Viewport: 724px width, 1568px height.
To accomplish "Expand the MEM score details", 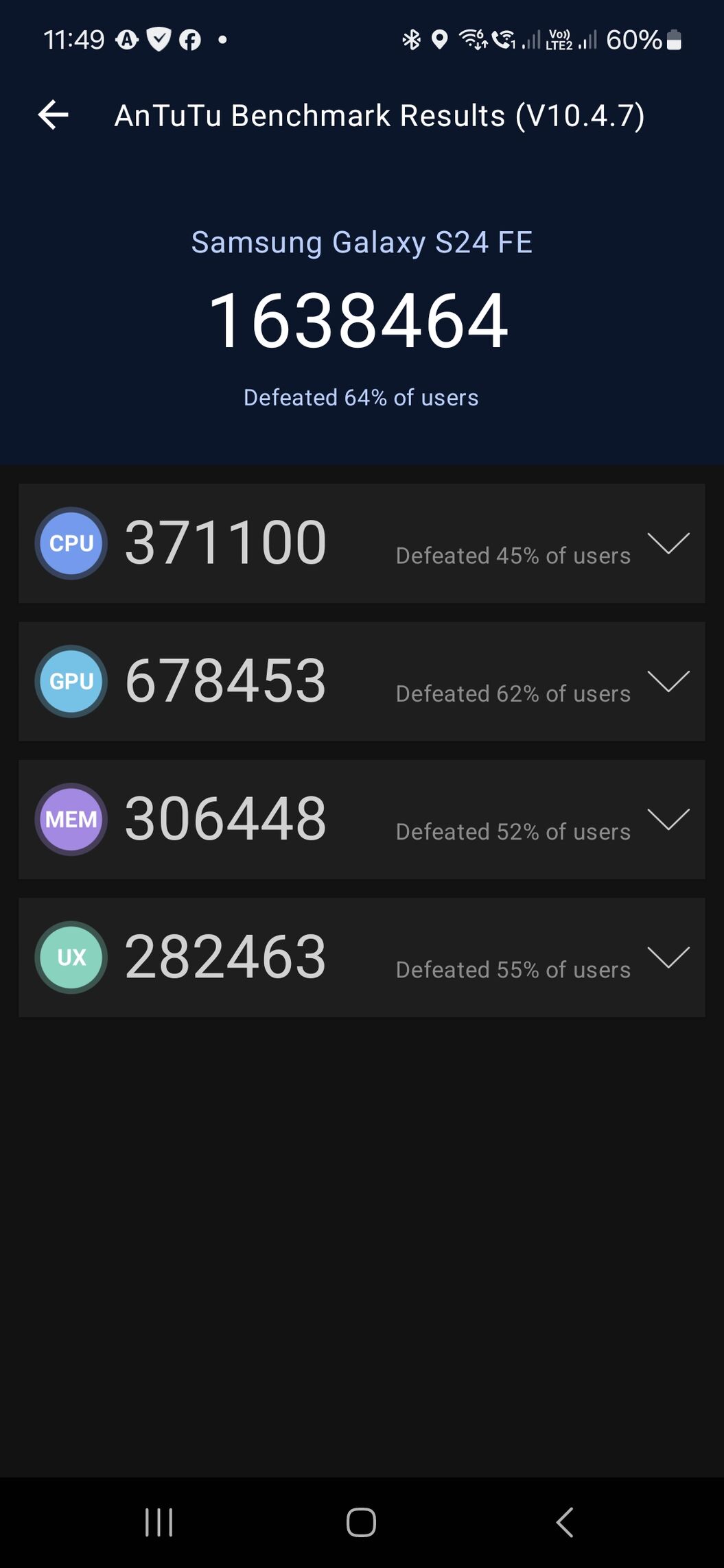I will tap(668, 819).
